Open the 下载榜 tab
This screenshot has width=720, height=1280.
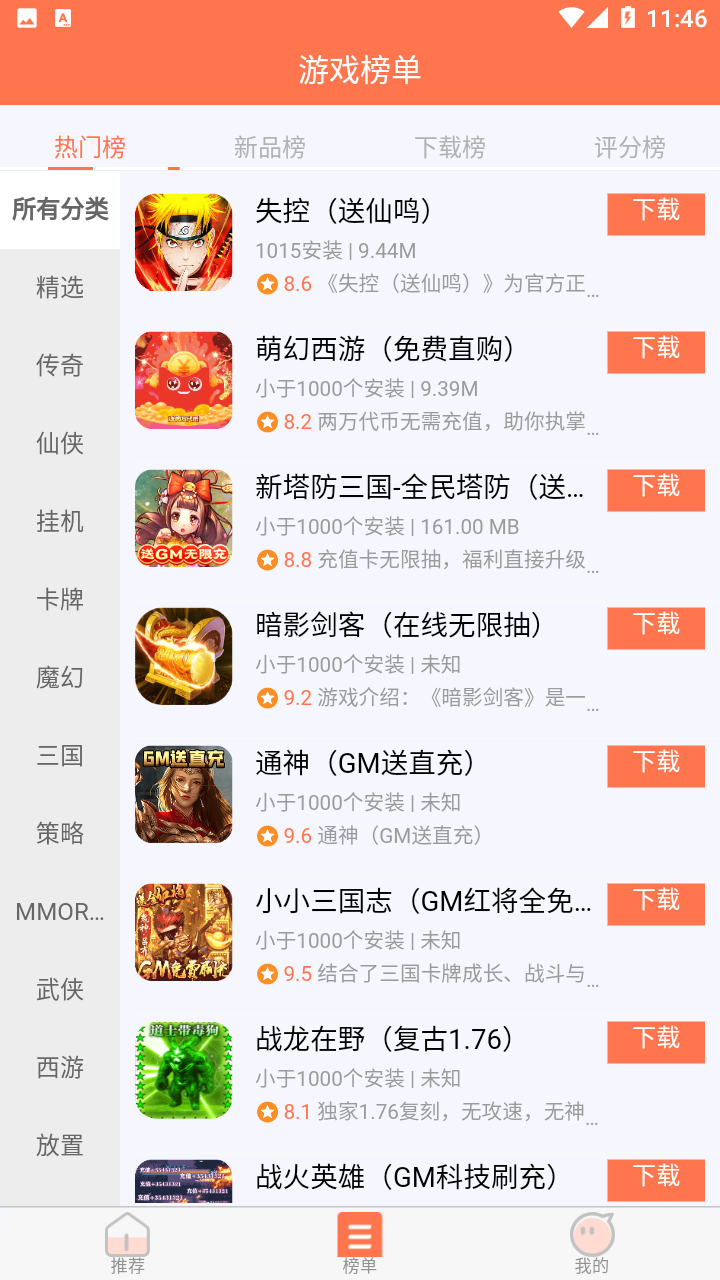(450, 147)
